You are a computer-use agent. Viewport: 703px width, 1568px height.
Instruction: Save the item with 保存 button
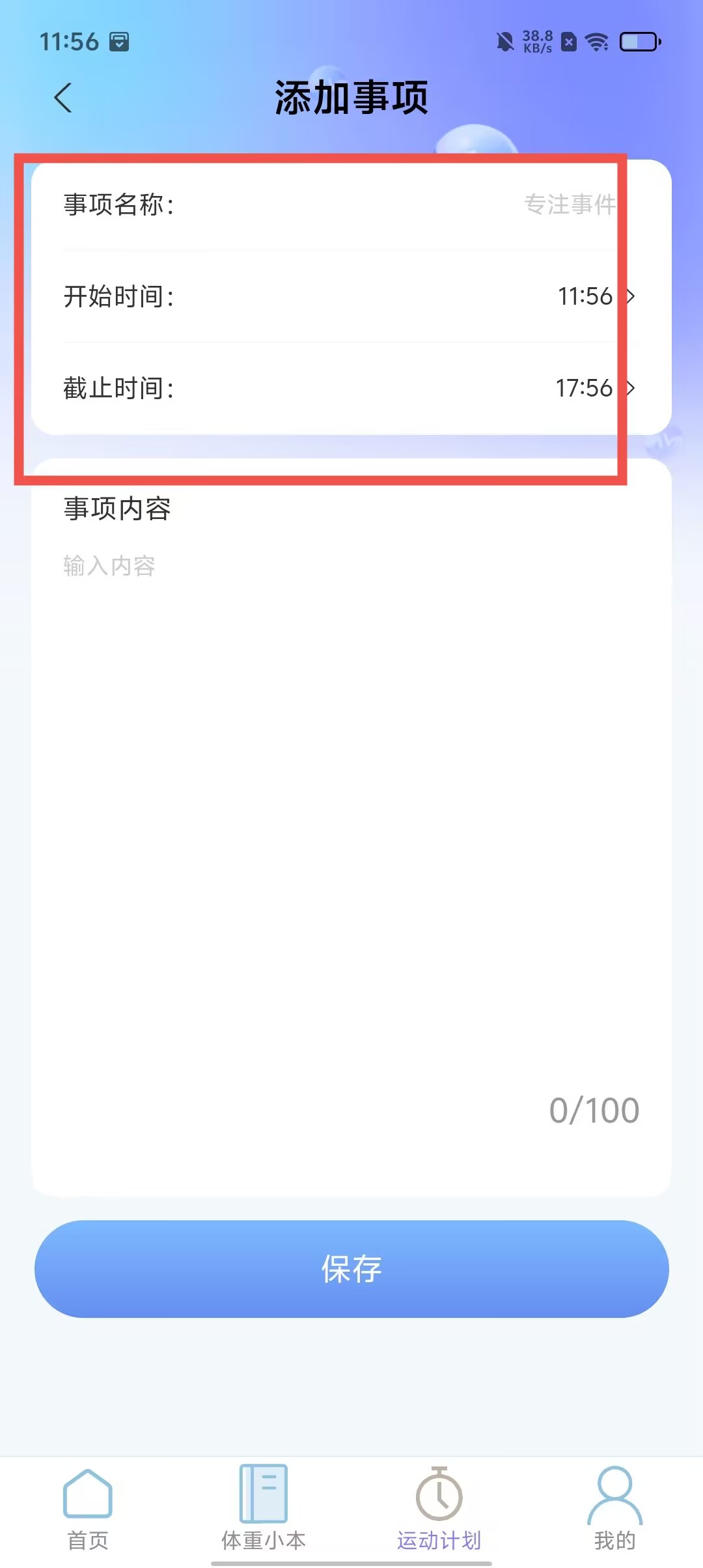point(351,1269)
